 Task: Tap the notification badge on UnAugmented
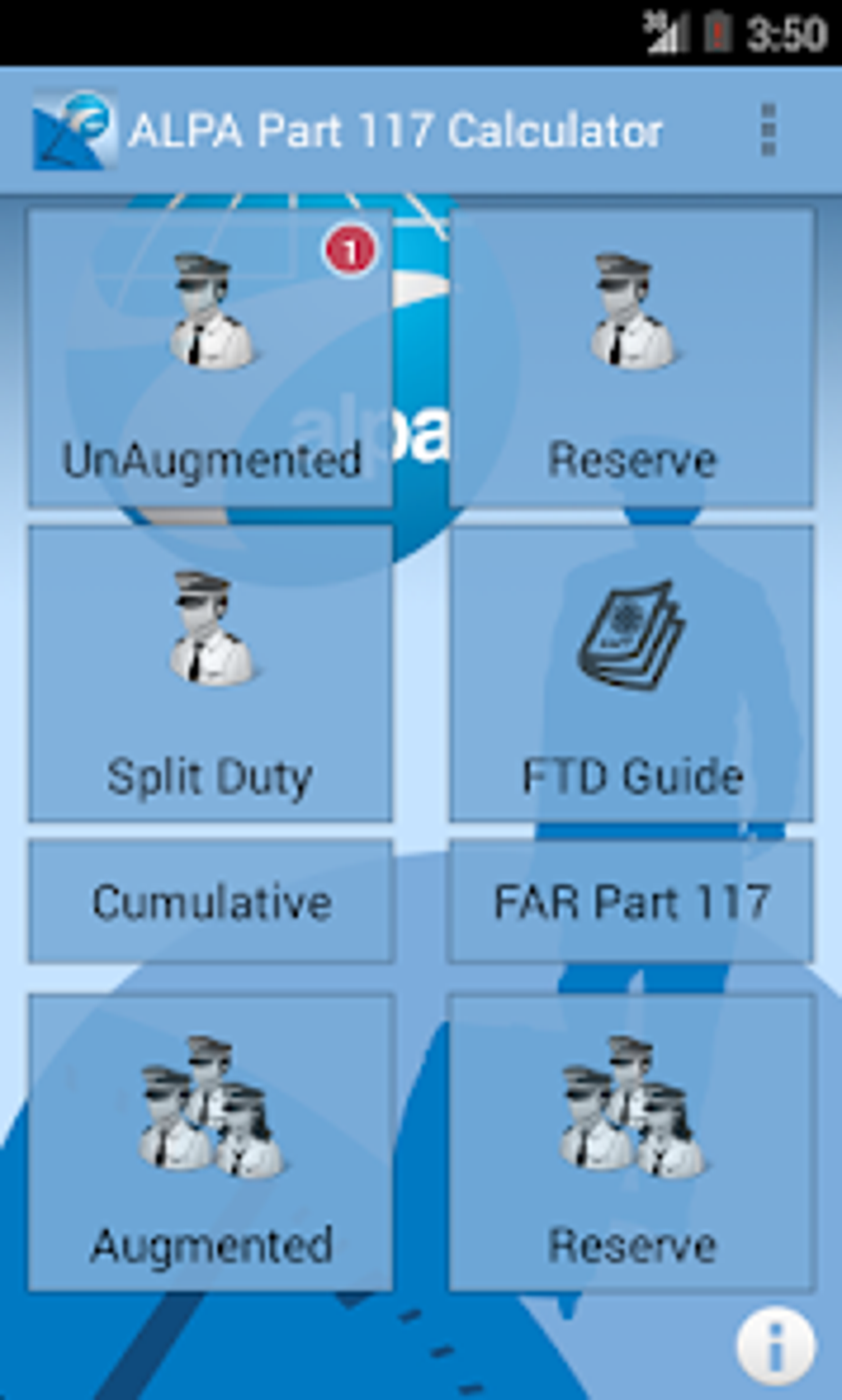click(x=352, y=248)
